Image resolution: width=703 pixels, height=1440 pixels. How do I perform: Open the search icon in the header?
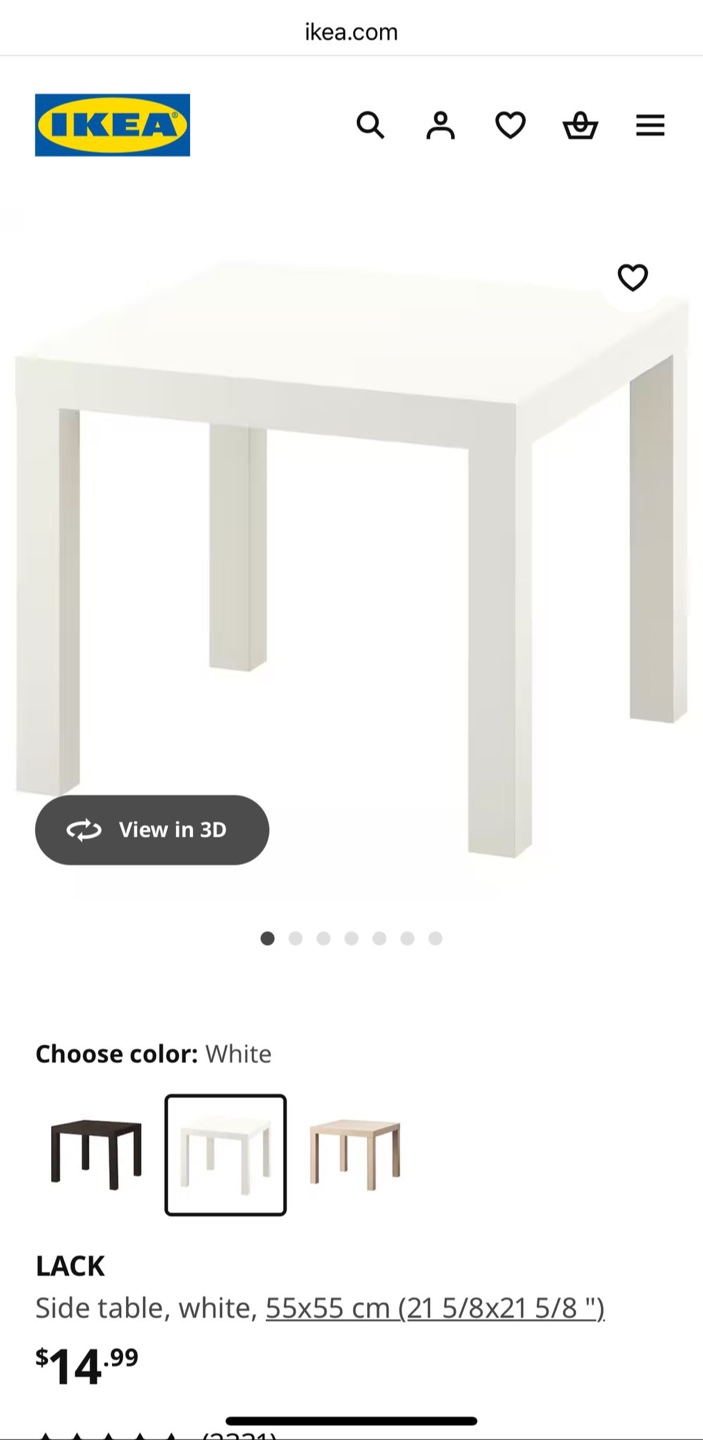(370, 125)
